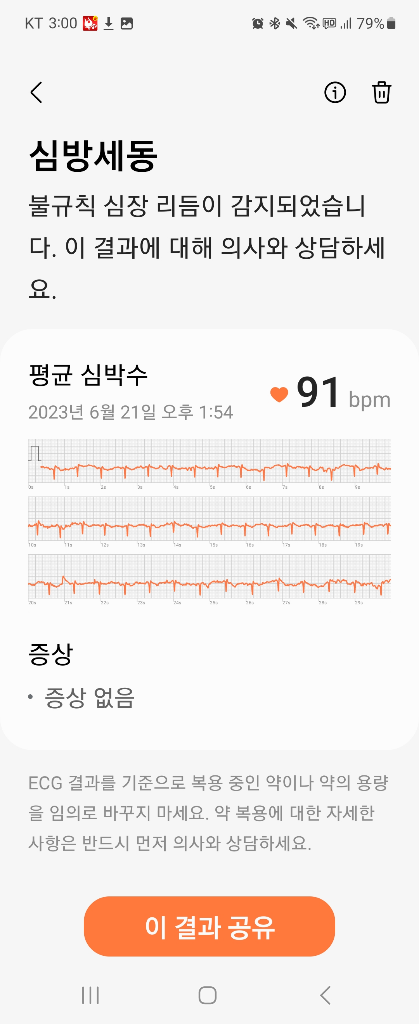Go back using the top-left arrow
The image size is (419, 1024).
[37, 93]
